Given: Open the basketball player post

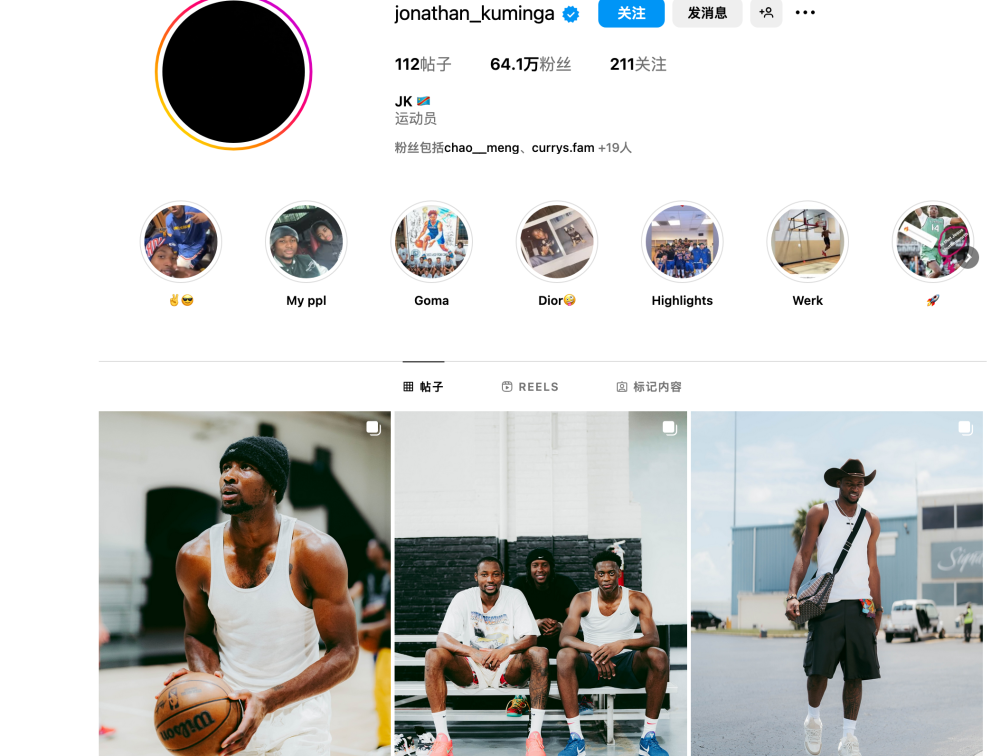Looking at the screenshot, I should pyautogui.click(x=244, y=583).
